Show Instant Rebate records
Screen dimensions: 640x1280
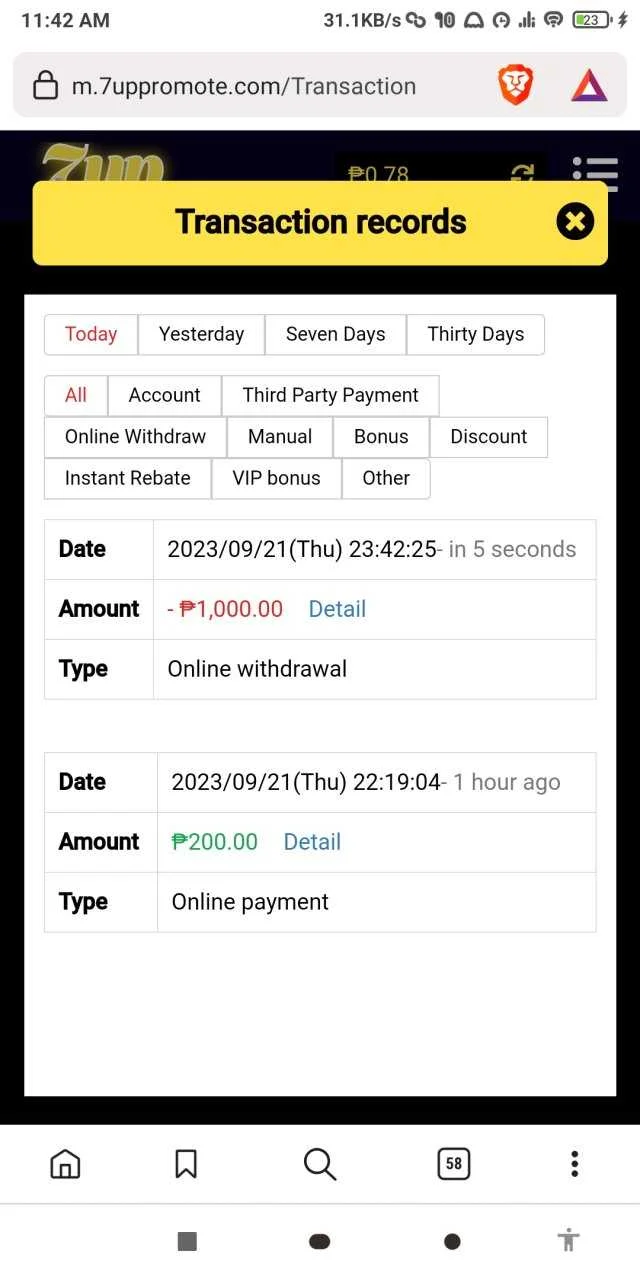click(x=127, y=478)
